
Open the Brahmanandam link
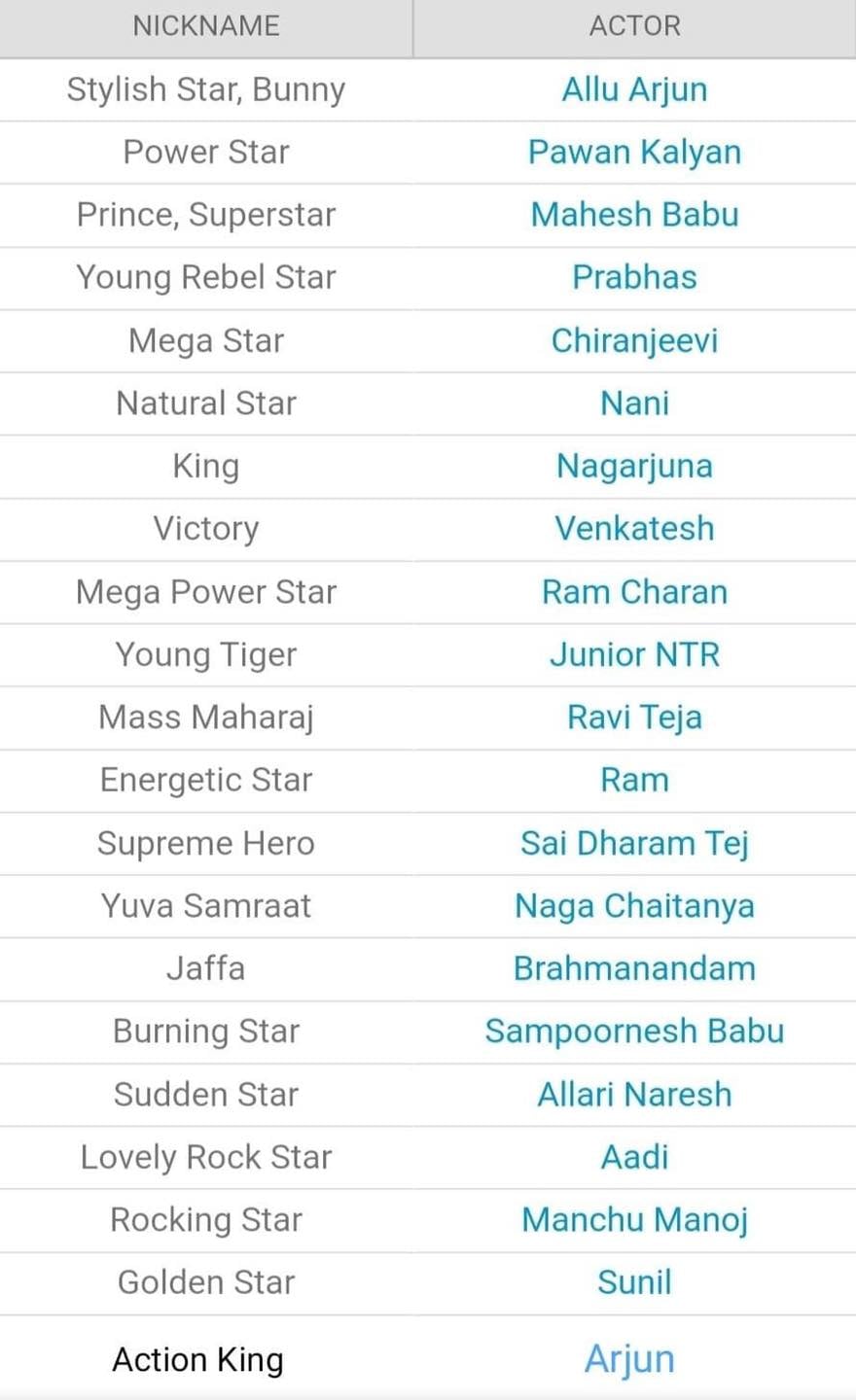[634, 968]
